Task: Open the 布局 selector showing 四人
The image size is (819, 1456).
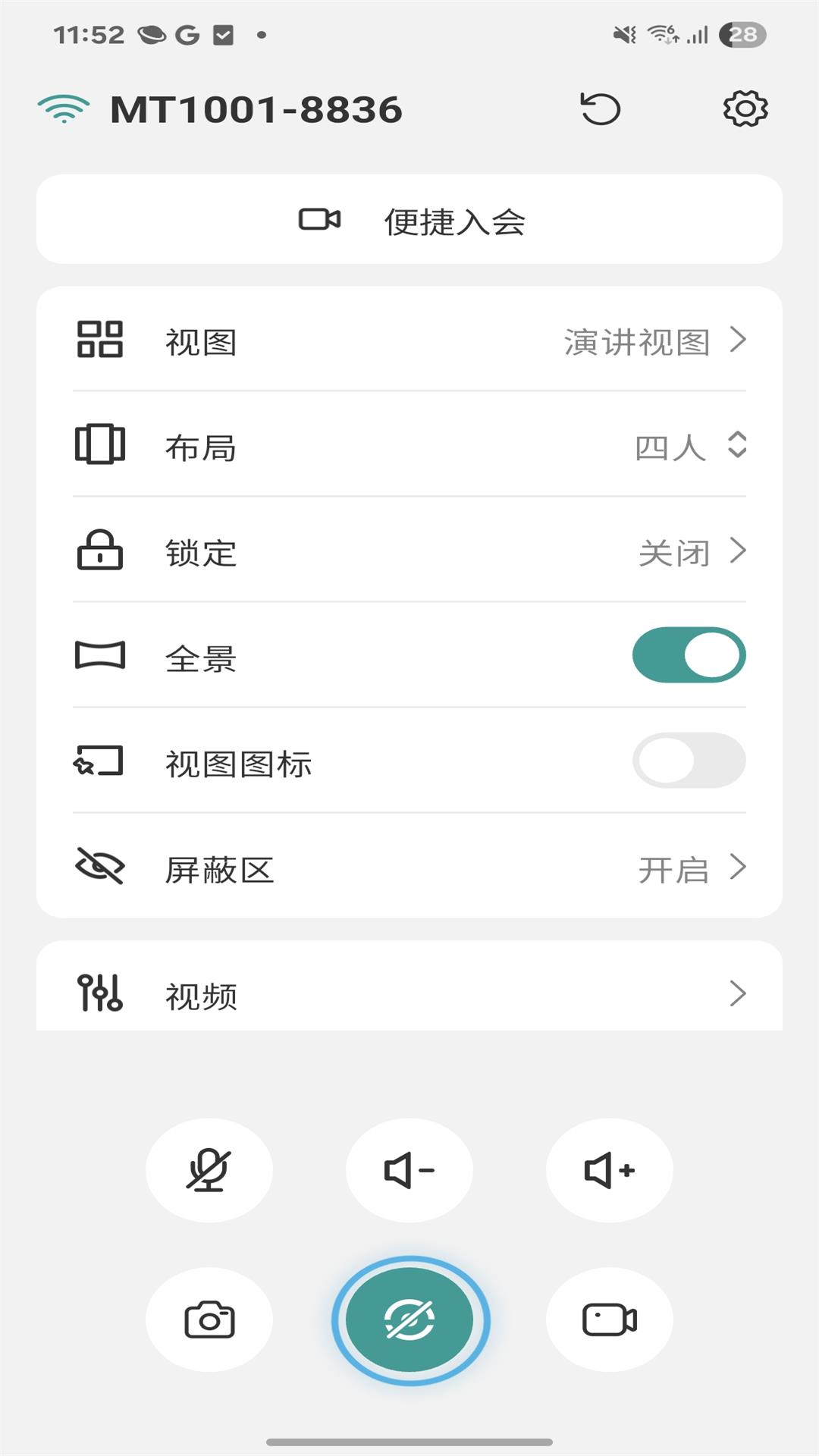Action: 409,448
